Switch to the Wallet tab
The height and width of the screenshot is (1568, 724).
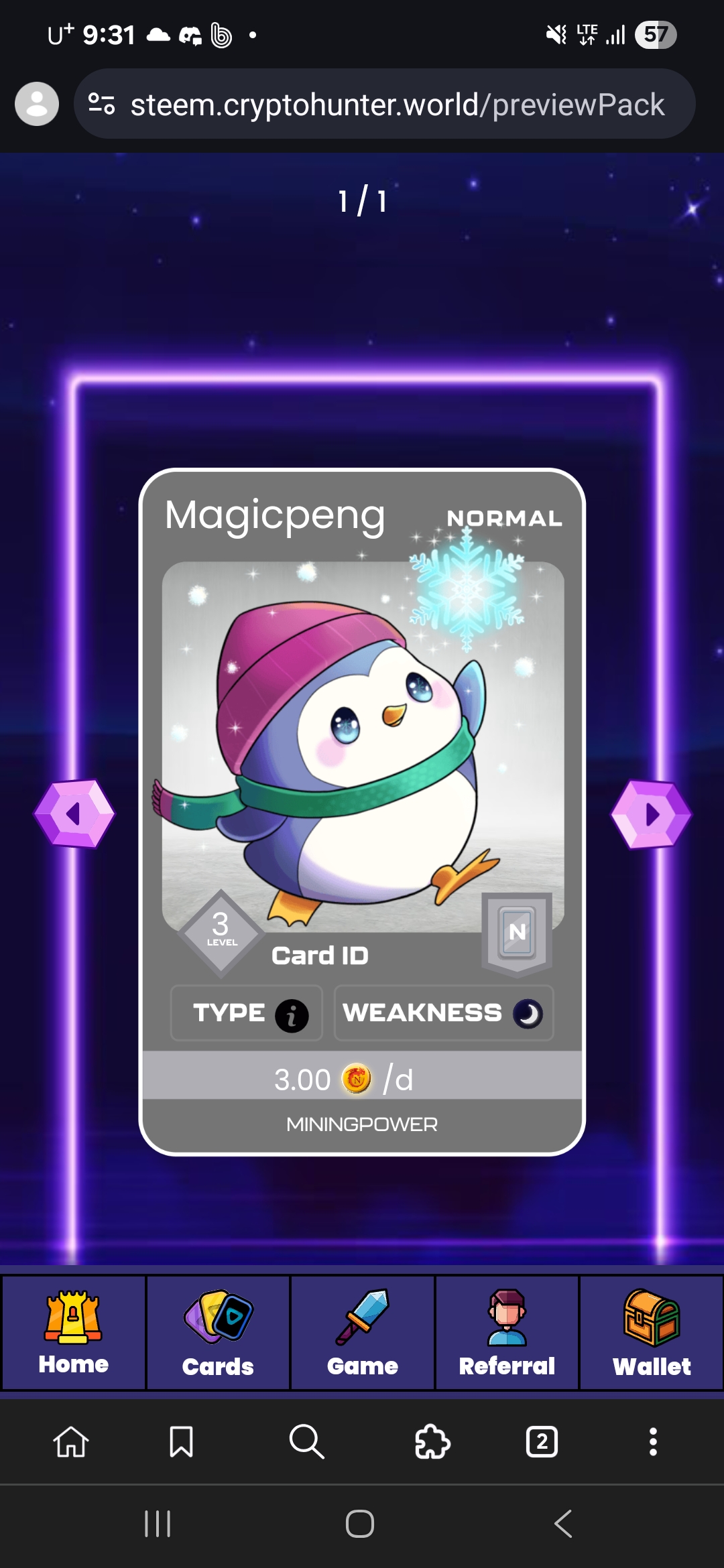652,1333
